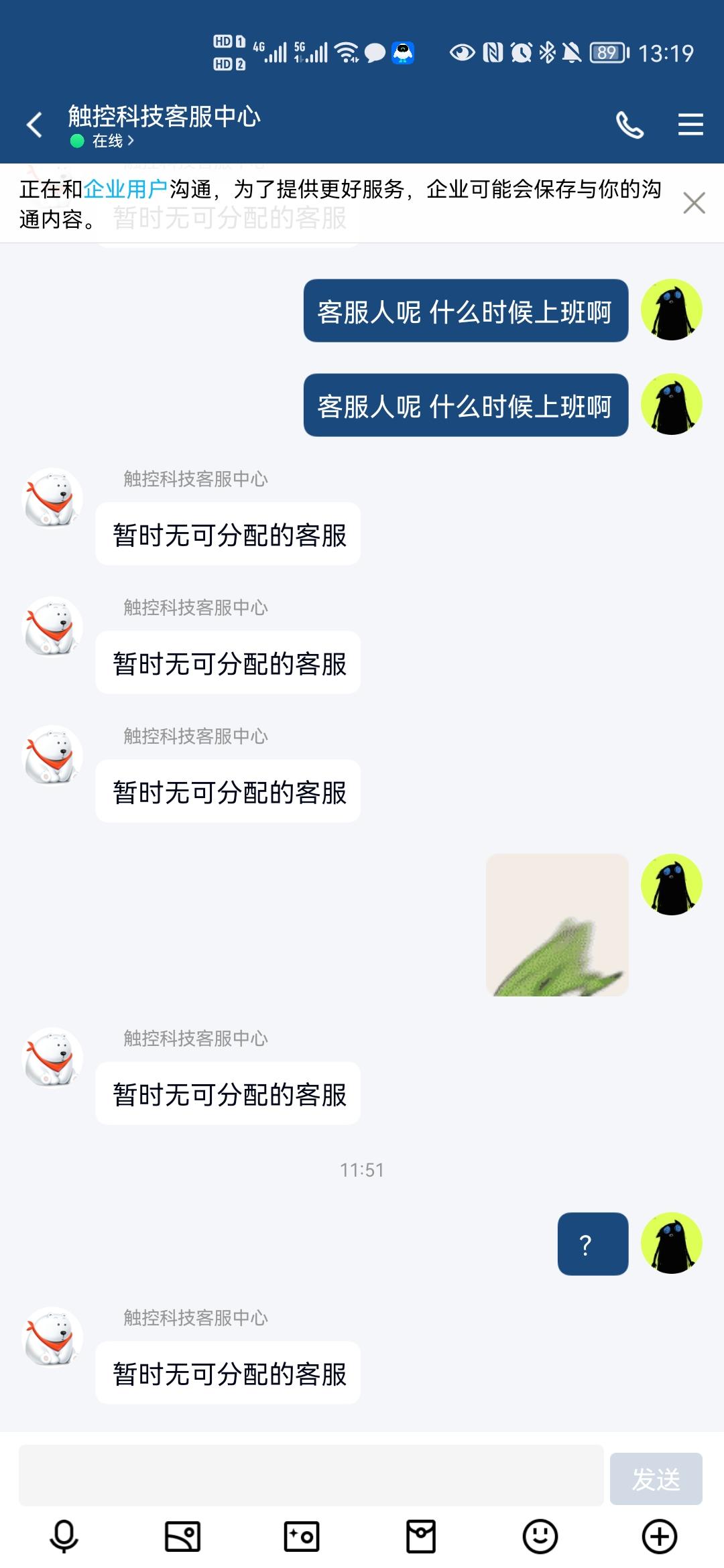
Task: Dismiss the enterprise user notice banner
Action: 694,202
